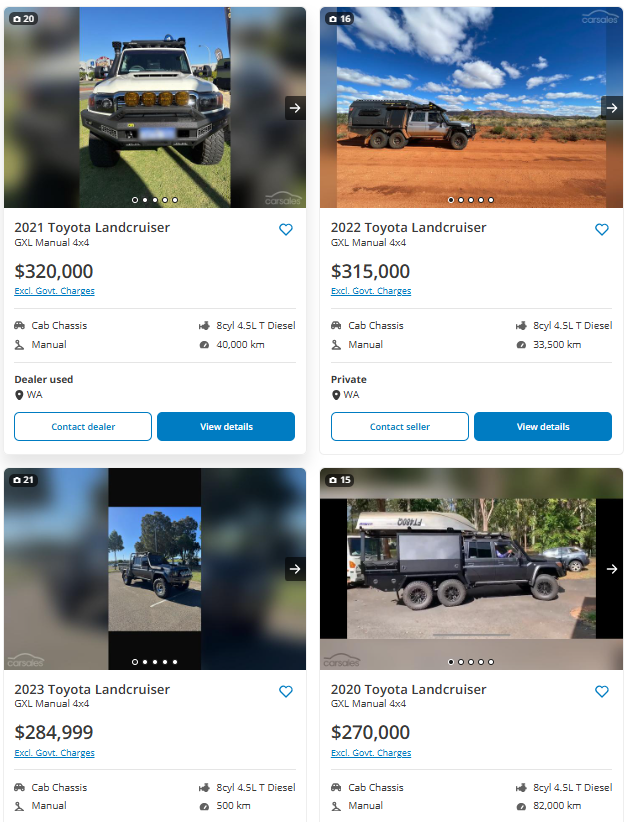Open Excl. Govt. Charges link under $315,000
Screen dimensions: 624x822
[371, 291]
